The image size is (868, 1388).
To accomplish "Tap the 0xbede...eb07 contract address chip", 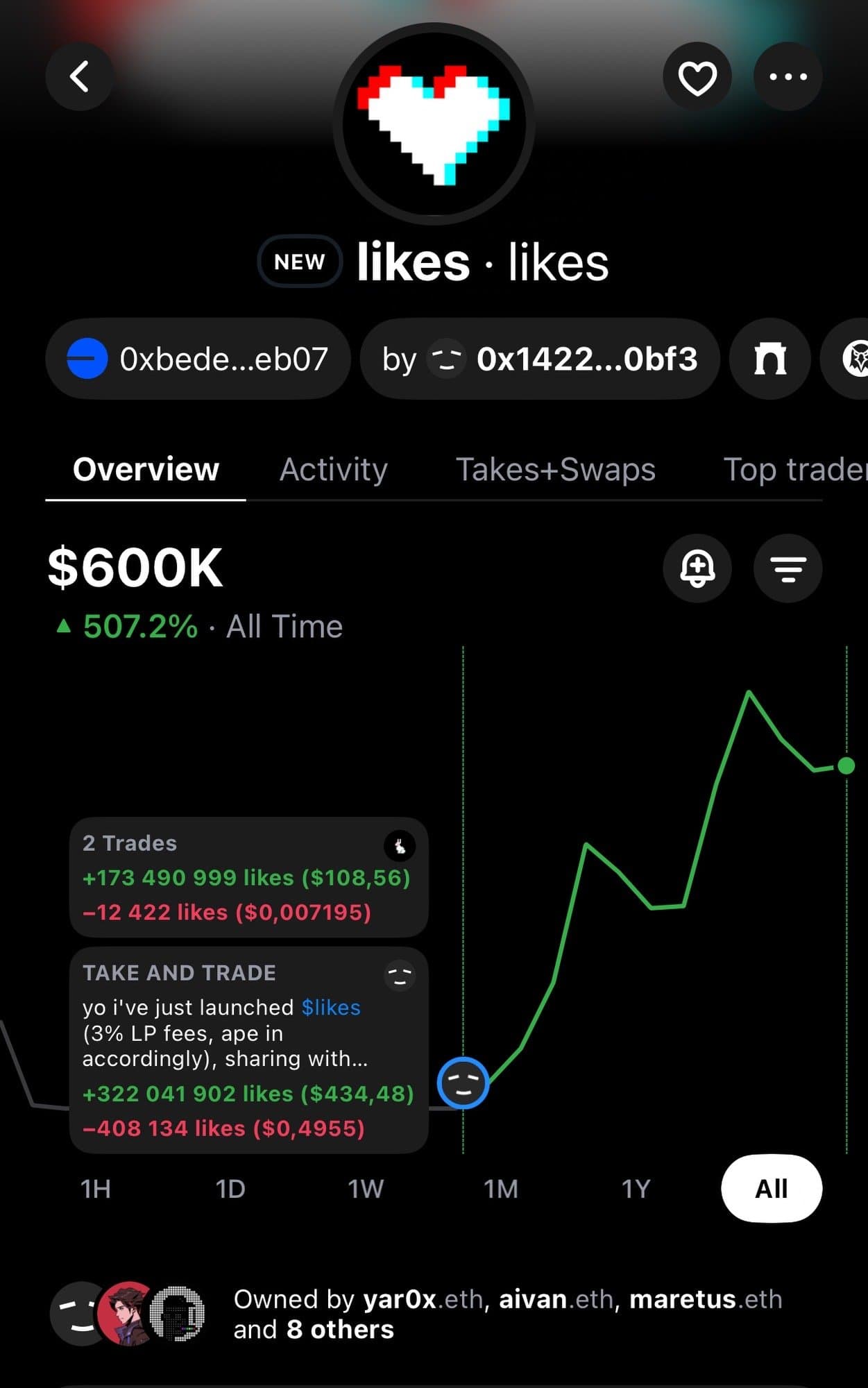I will pos(198,359).
